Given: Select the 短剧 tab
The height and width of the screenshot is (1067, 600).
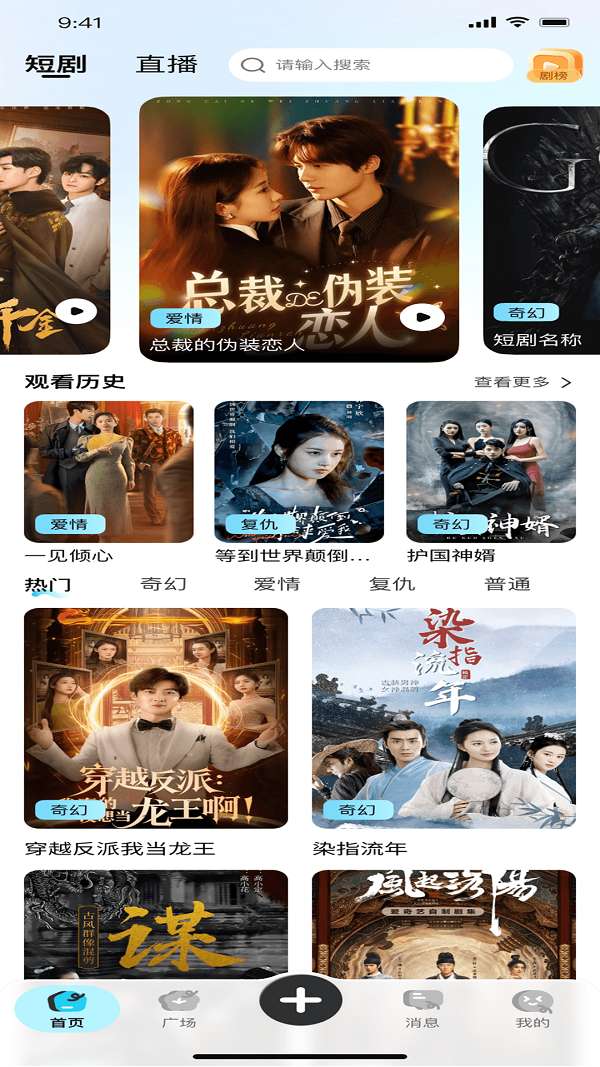Looking at the screenshot, I should tap(56, 65).
